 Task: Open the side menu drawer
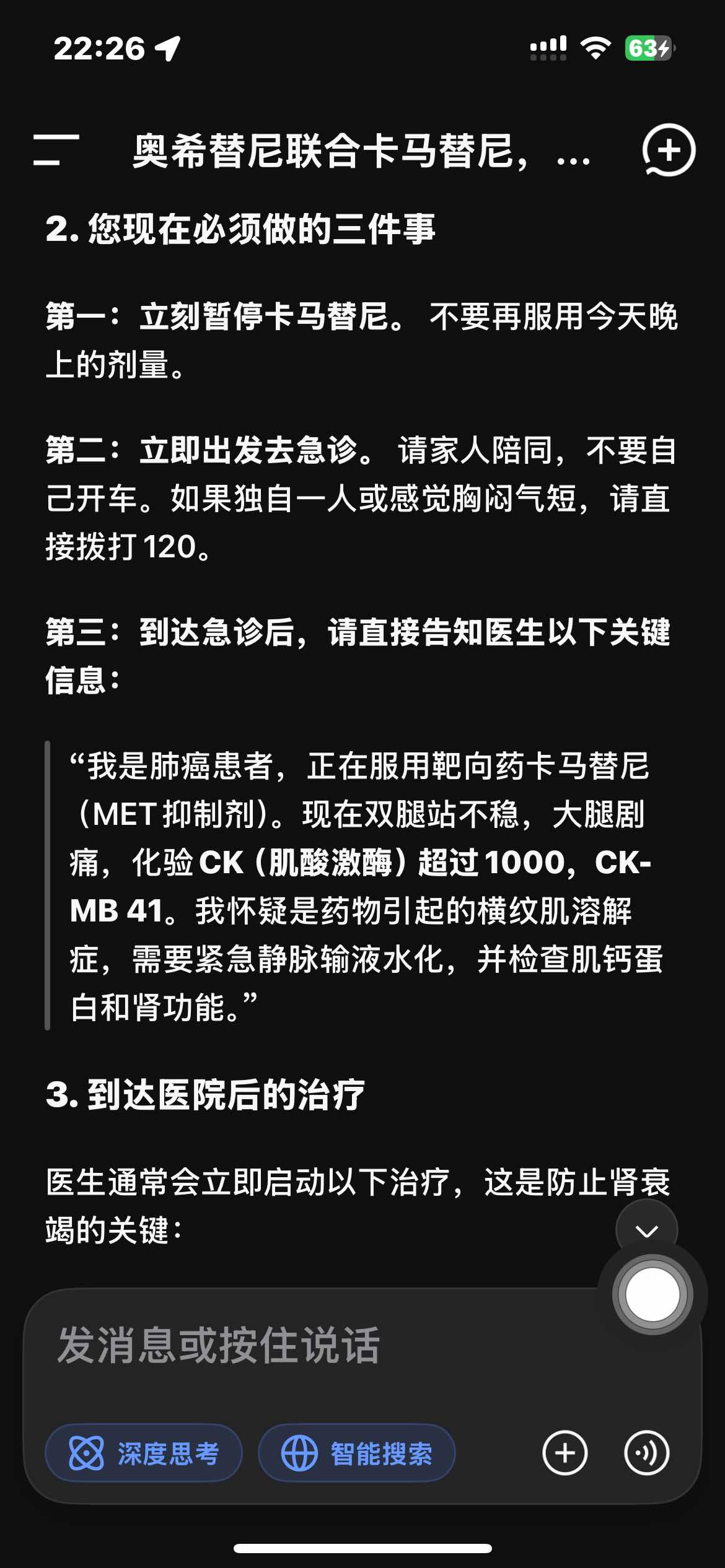click(56, 150)
